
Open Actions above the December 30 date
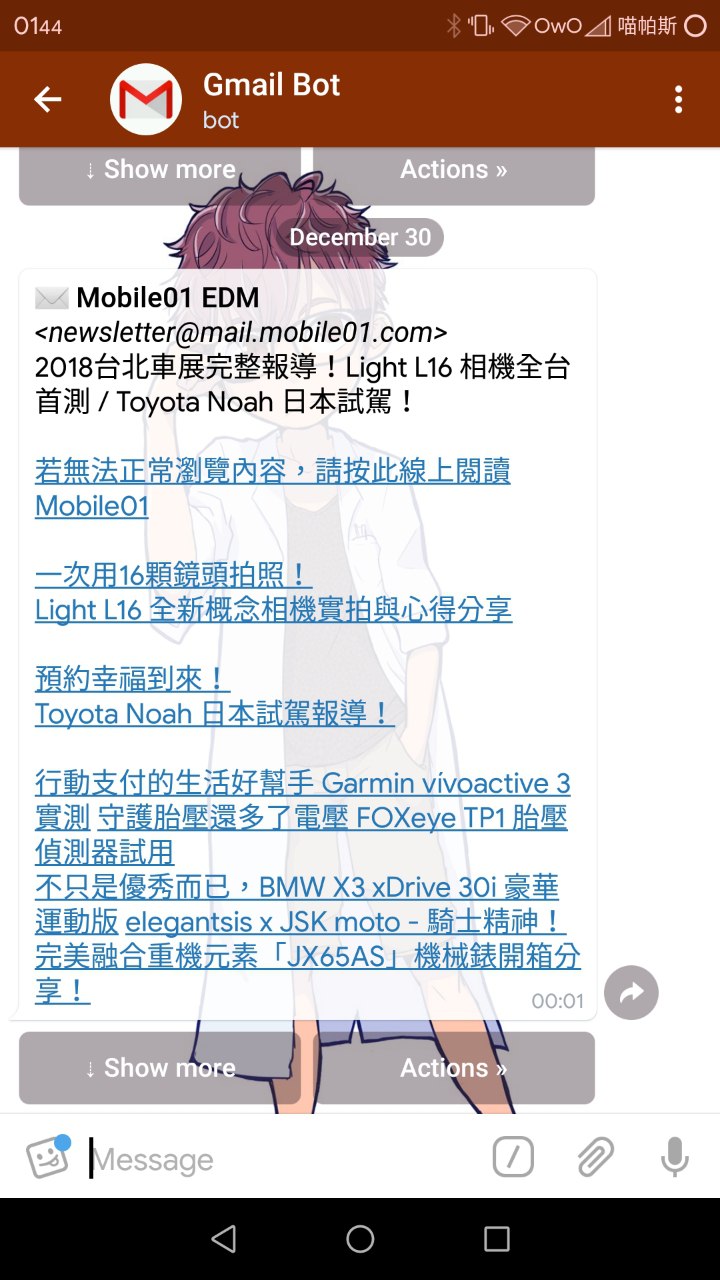453,172
